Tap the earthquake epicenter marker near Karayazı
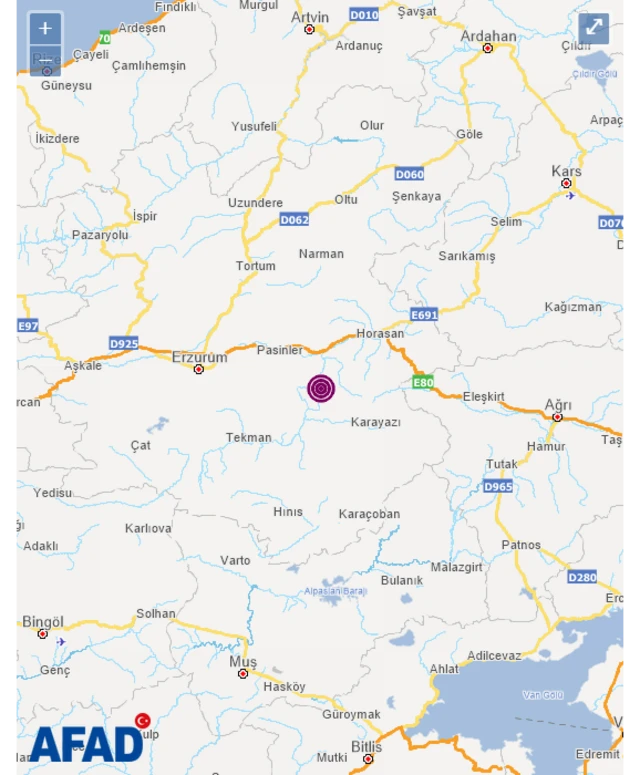Viewport: 640px width, 775px height. pyautogui.click(x=321, y=388)
